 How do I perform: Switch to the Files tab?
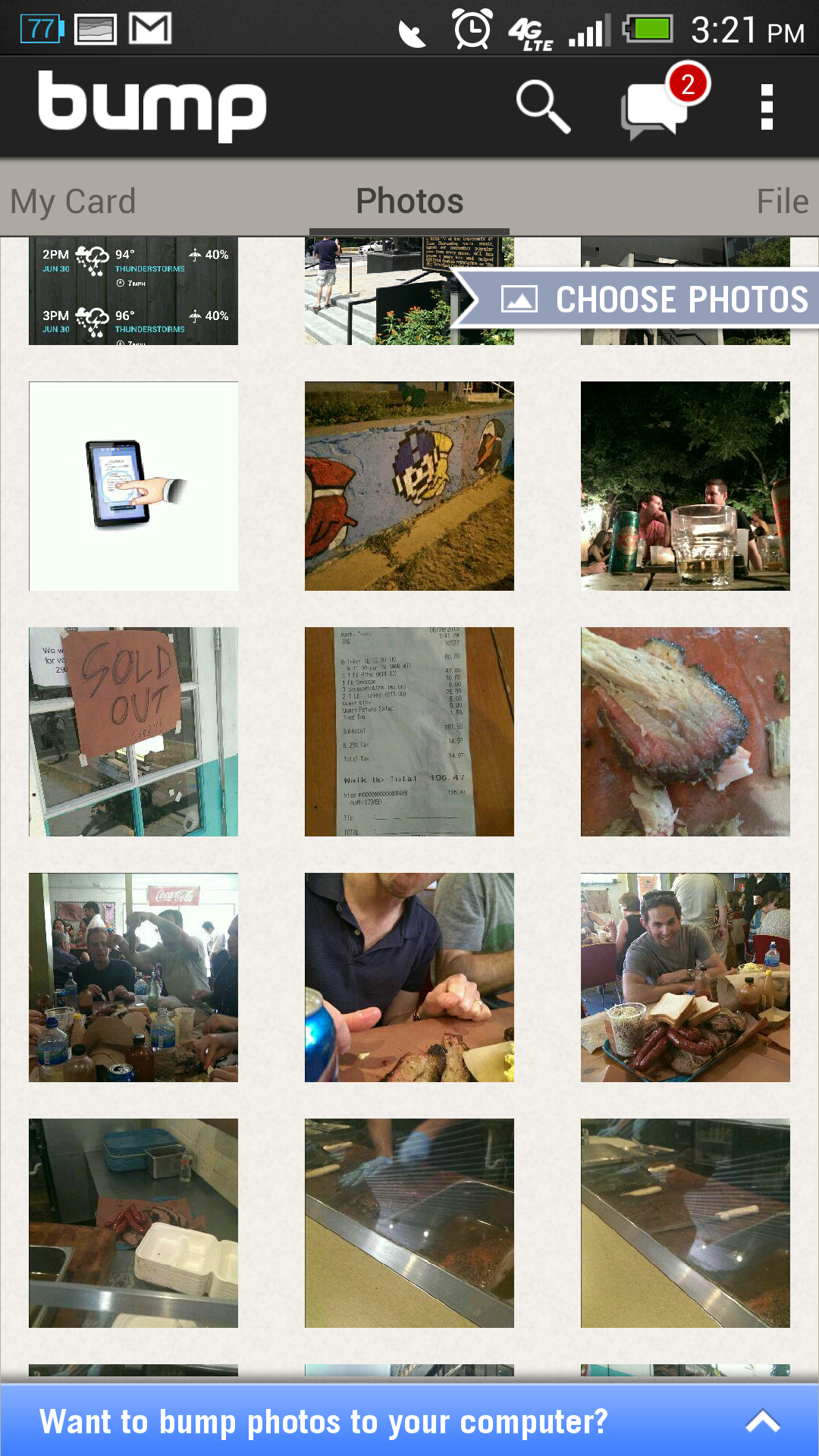click(782, 202)
